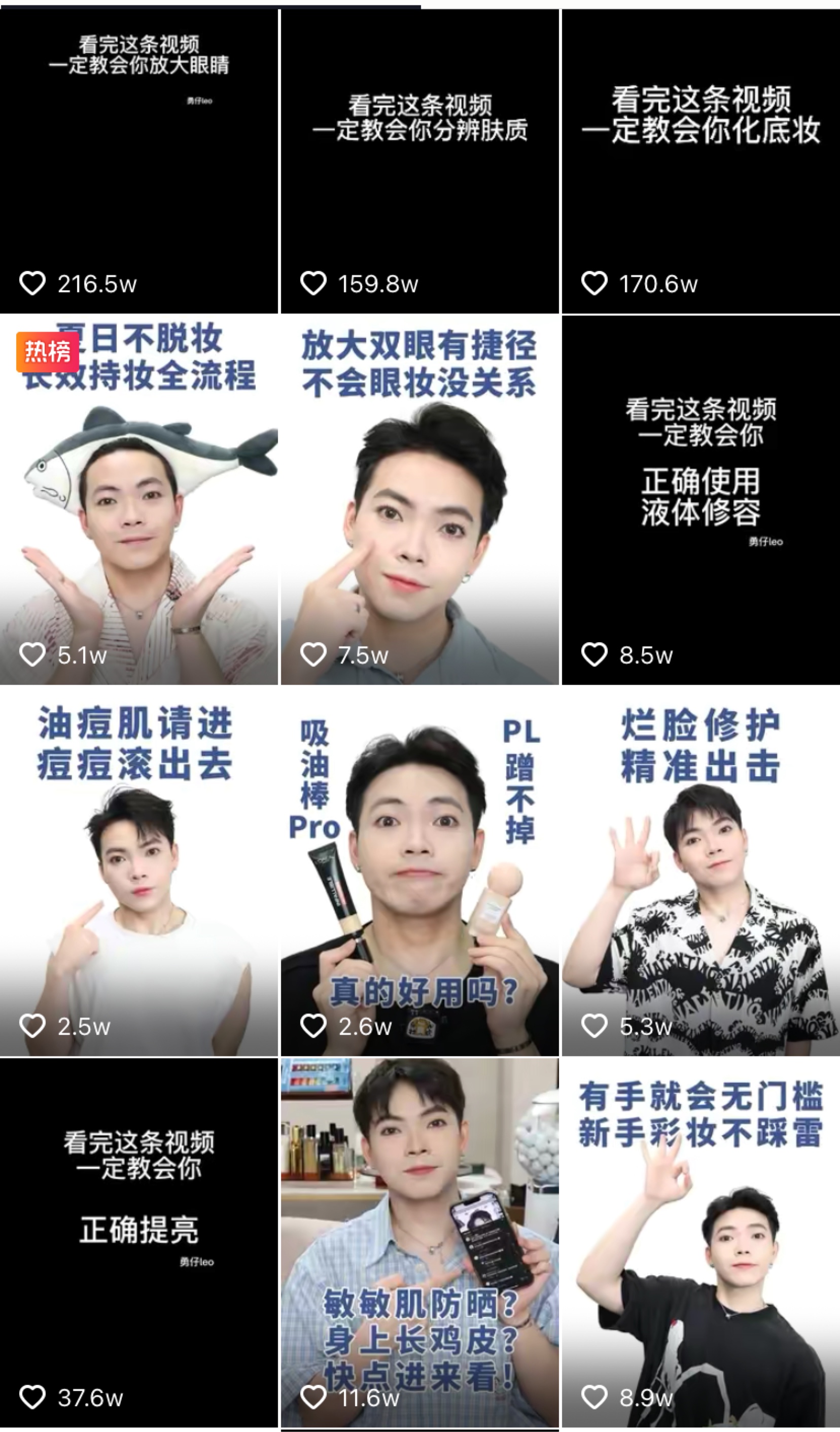Open the 放大眼睛 tutorial video
The image size is (840, 1432).
(x=139, y=159)
